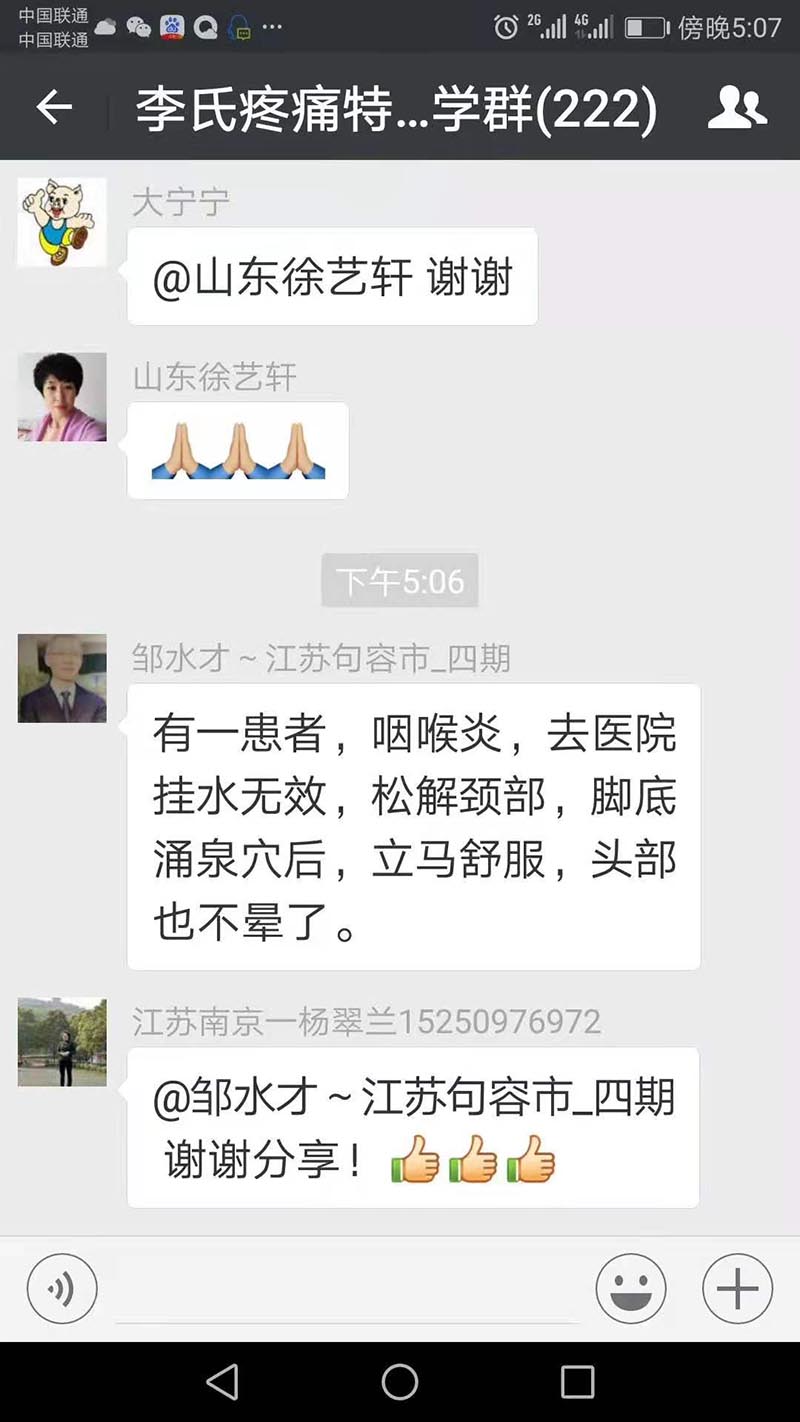The width and height of the screenshot is (800, 1422).
Task: Open 山东徐艺轩's avatar profile
Action: (62, 396)
